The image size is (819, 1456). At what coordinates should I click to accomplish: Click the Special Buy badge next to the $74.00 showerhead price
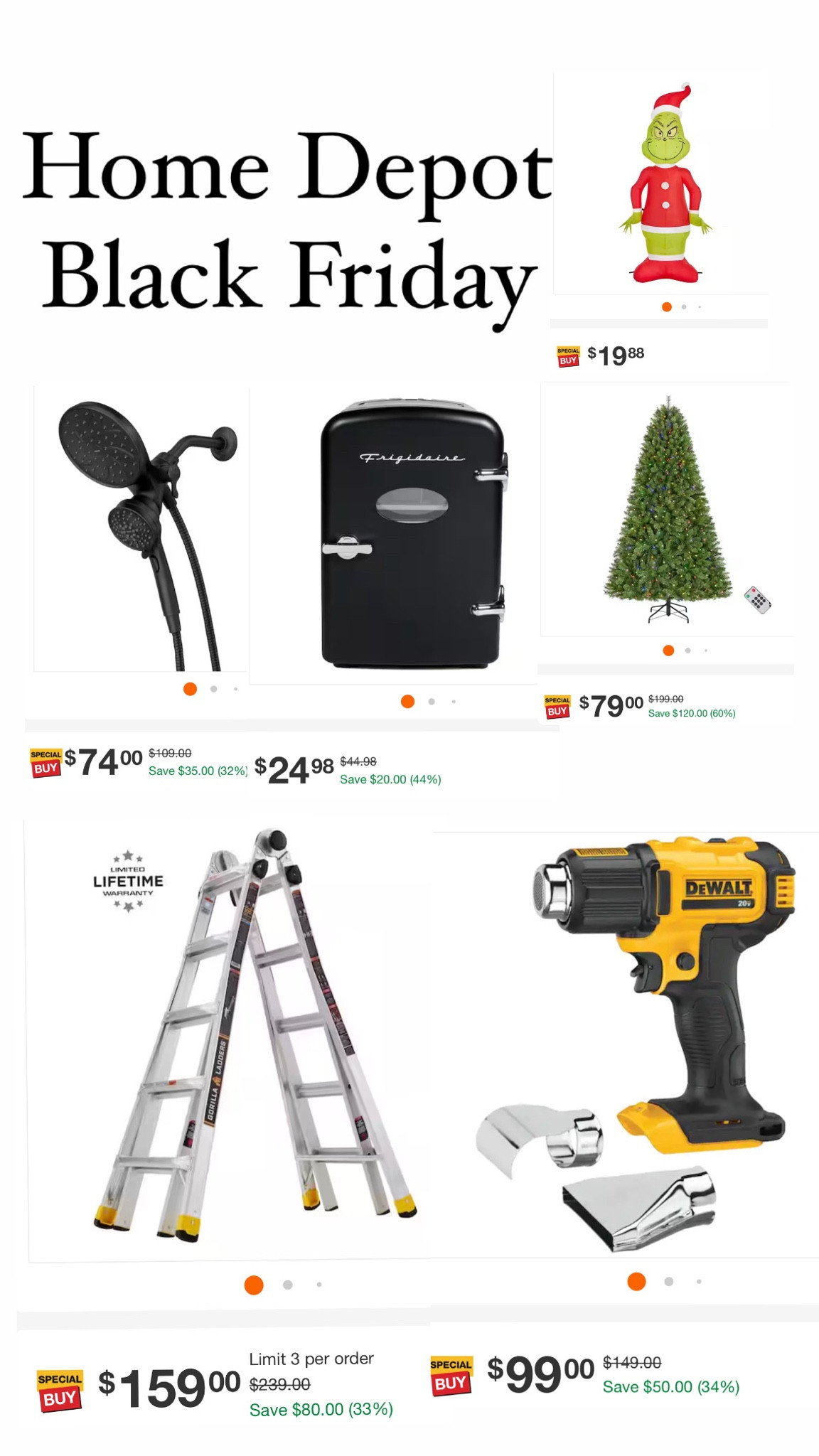pyautogui.click(x=45, y=761)
